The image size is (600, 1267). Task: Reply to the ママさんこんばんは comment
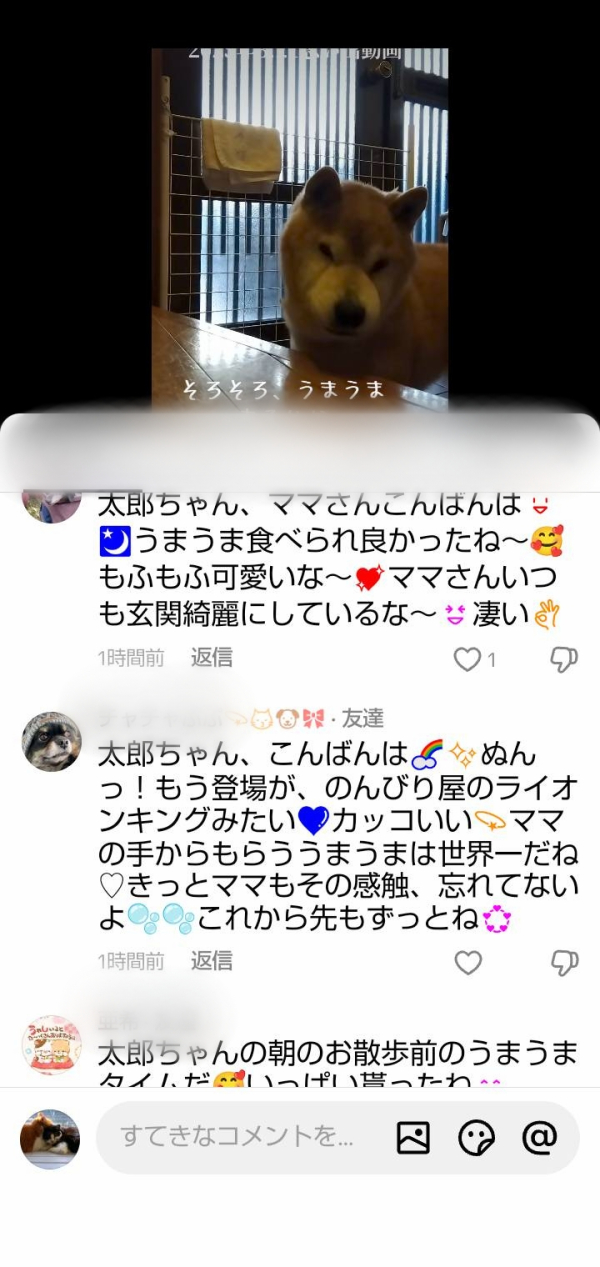point(212,657)
